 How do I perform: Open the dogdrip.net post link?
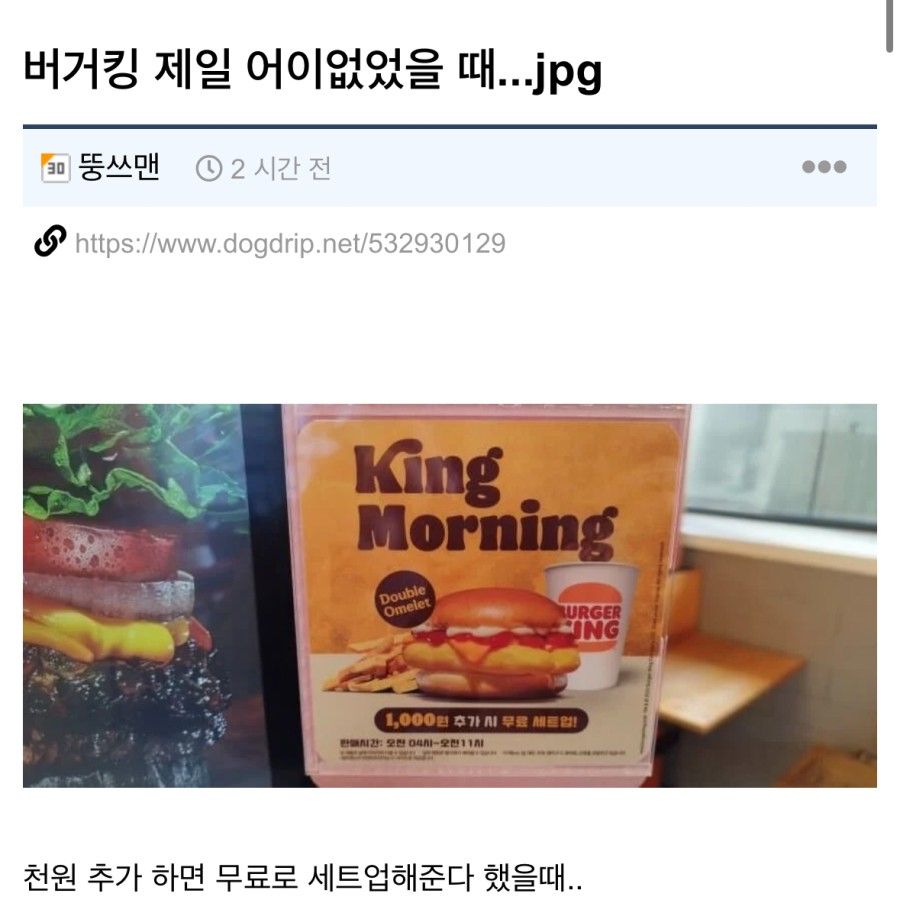(x=290, y=243)
